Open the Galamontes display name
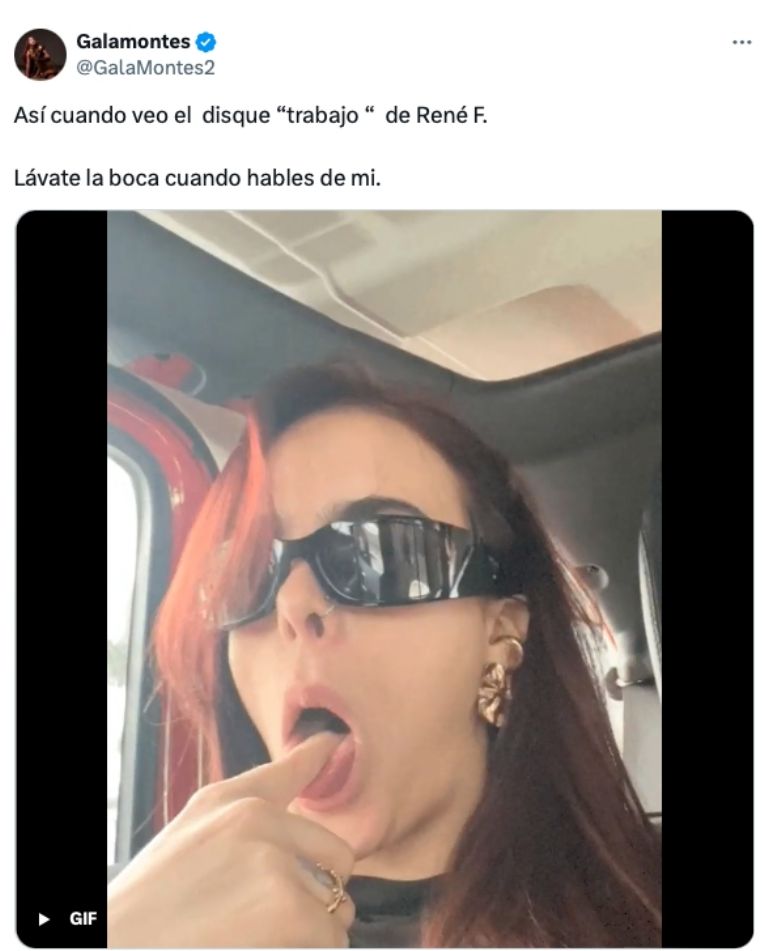 pos(132,42)
